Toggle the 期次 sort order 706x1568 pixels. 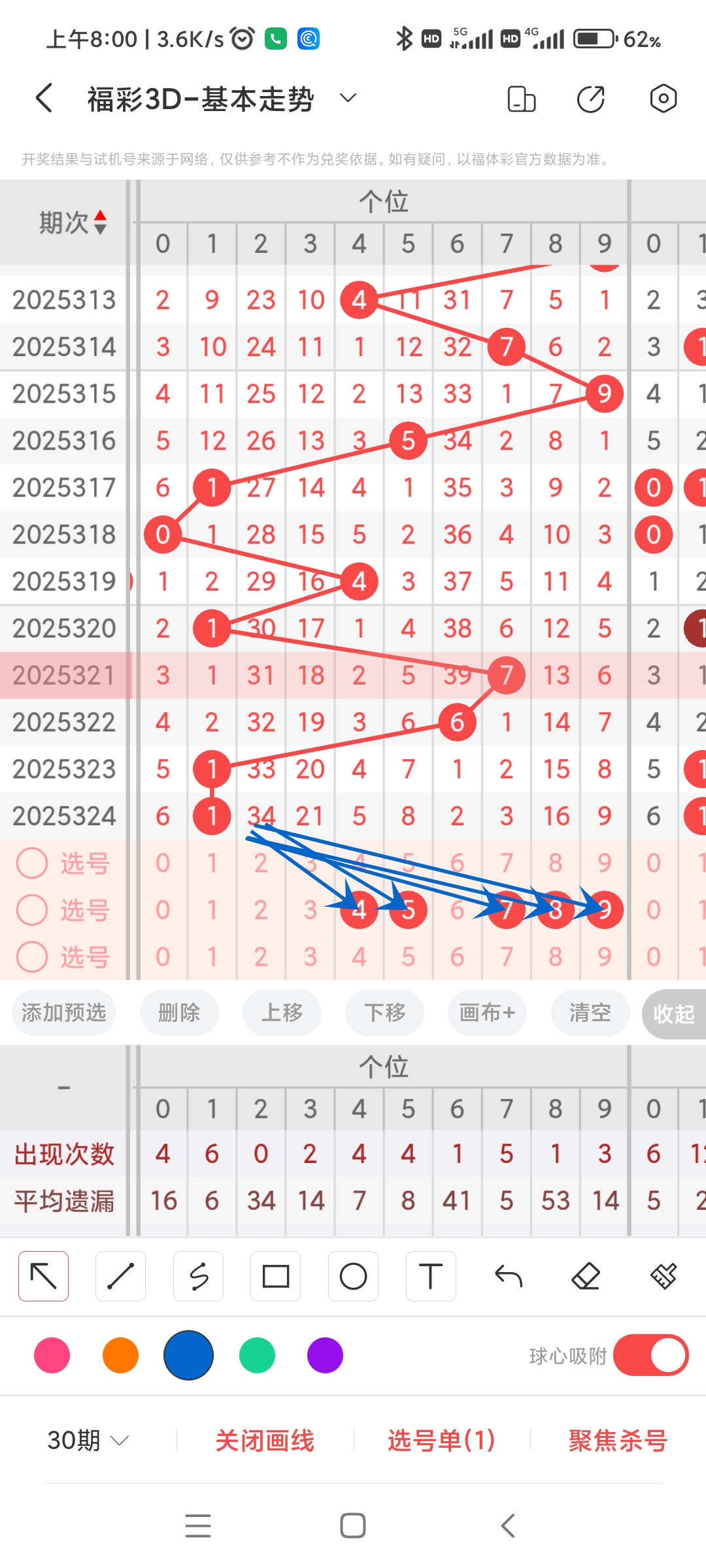point(72,223)
